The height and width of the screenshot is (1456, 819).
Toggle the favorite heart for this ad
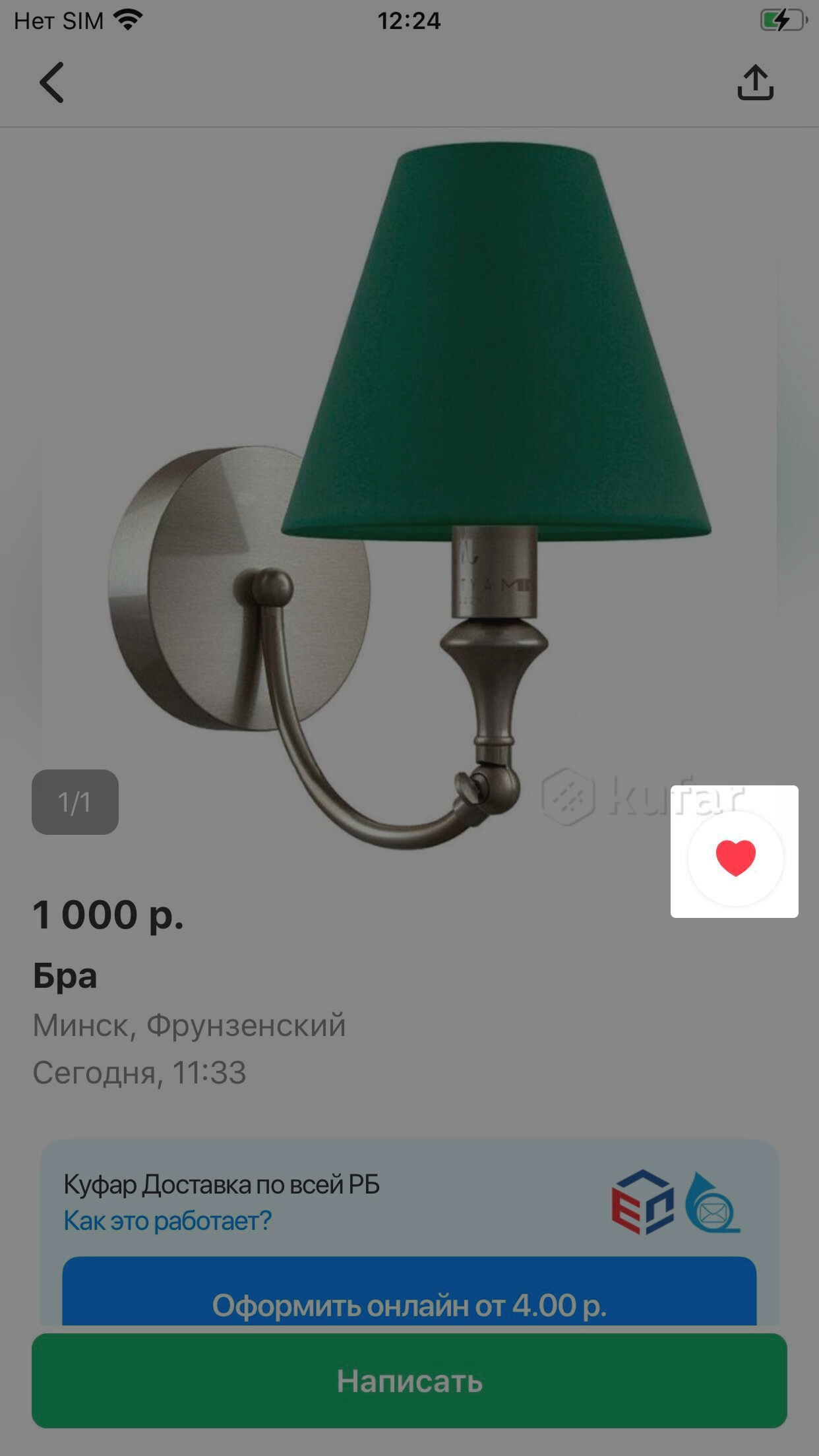coord(735,857)
